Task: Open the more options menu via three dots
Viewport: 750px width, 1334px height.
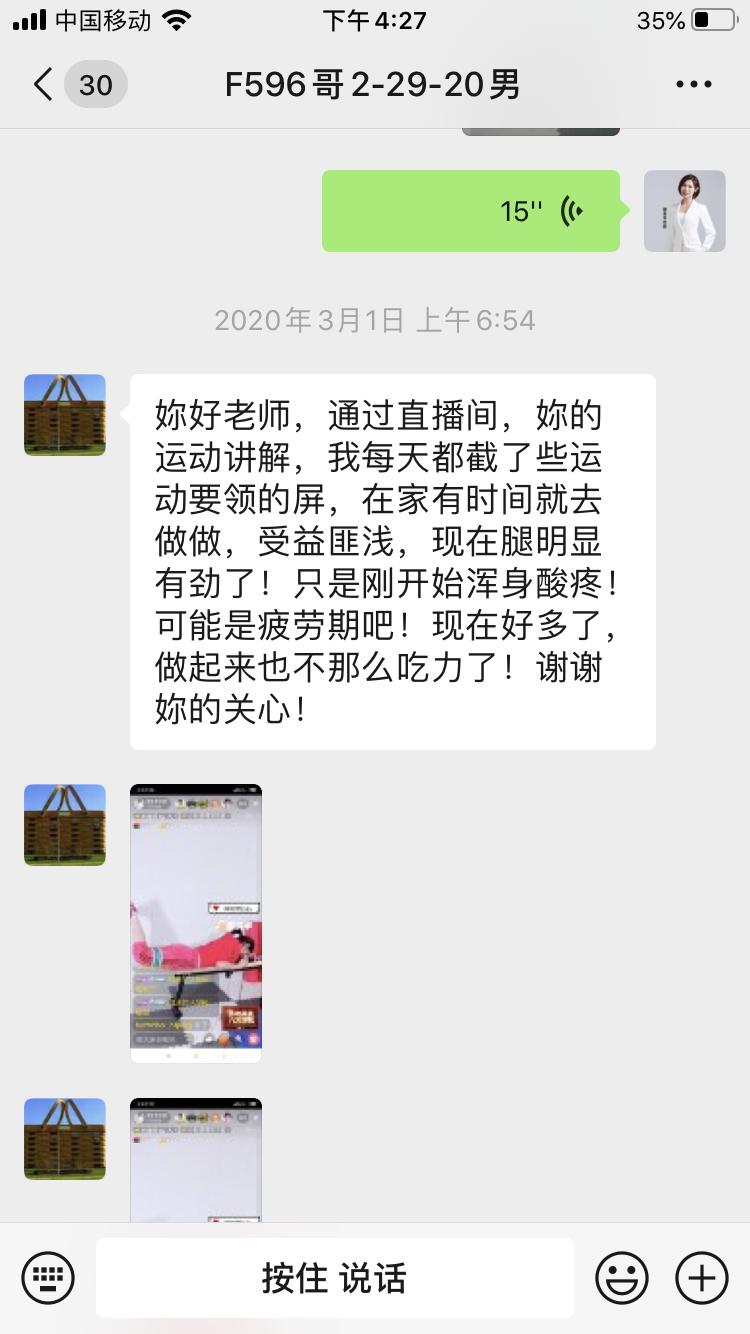Action: point(693,85)
